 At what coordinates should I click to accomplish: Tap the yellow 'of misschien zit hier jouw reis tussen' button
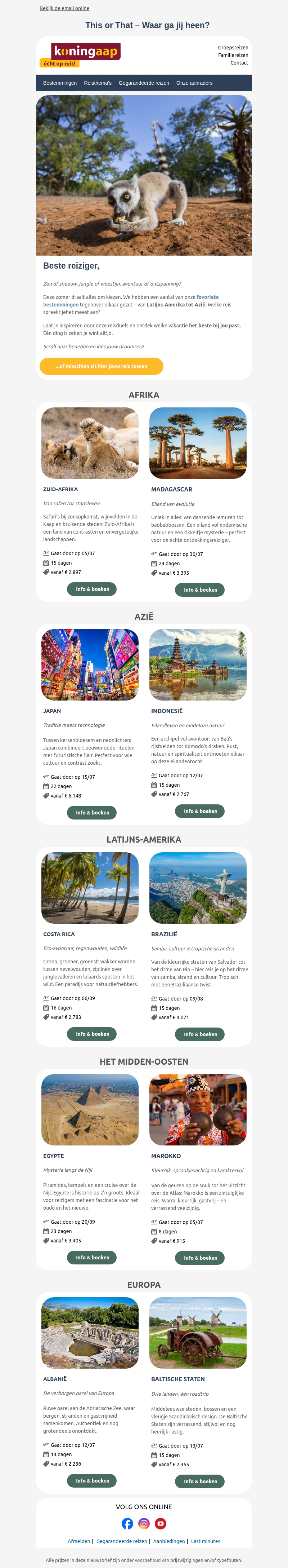102,366
